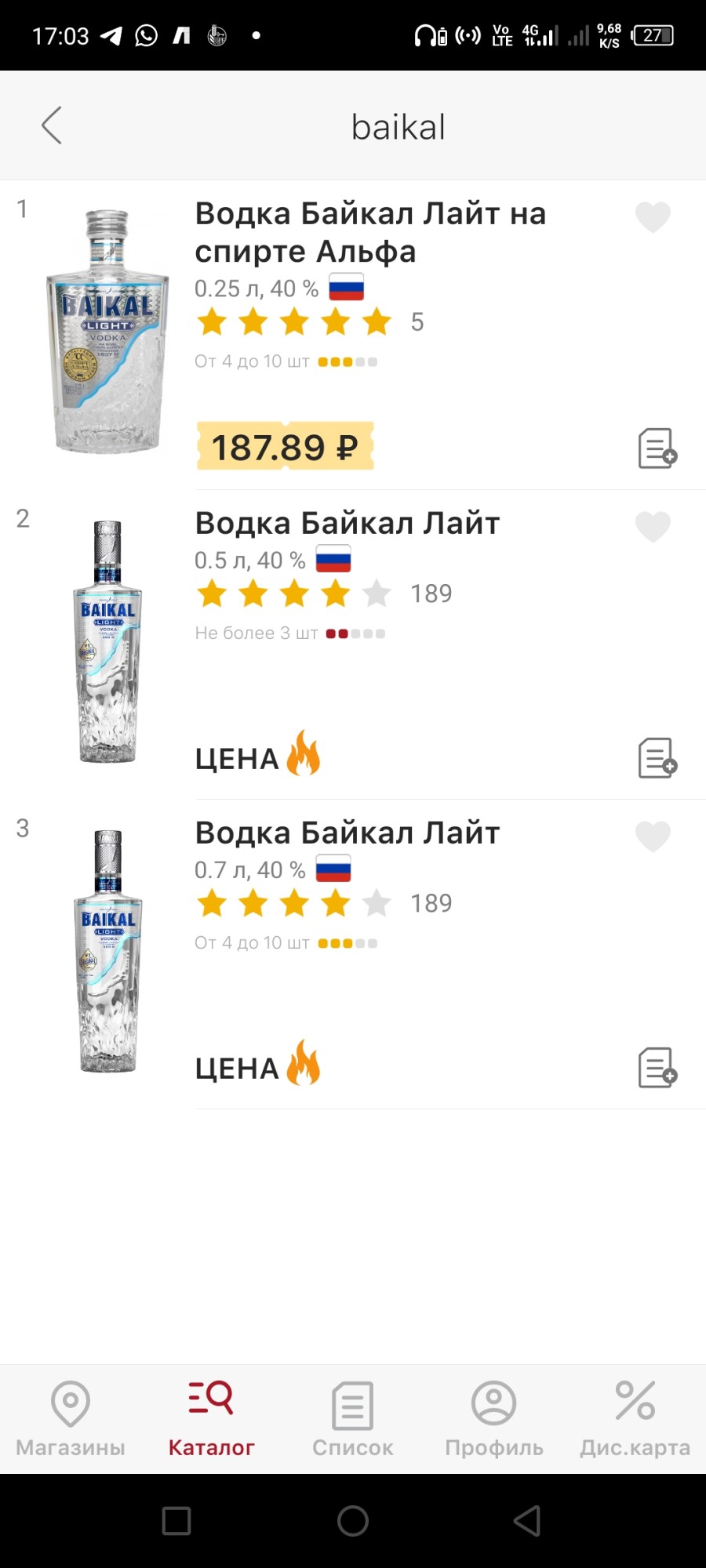Add the 0.5 л Байкал Лайт to list
706x1568 pixels.
click(x=657, y=758)
